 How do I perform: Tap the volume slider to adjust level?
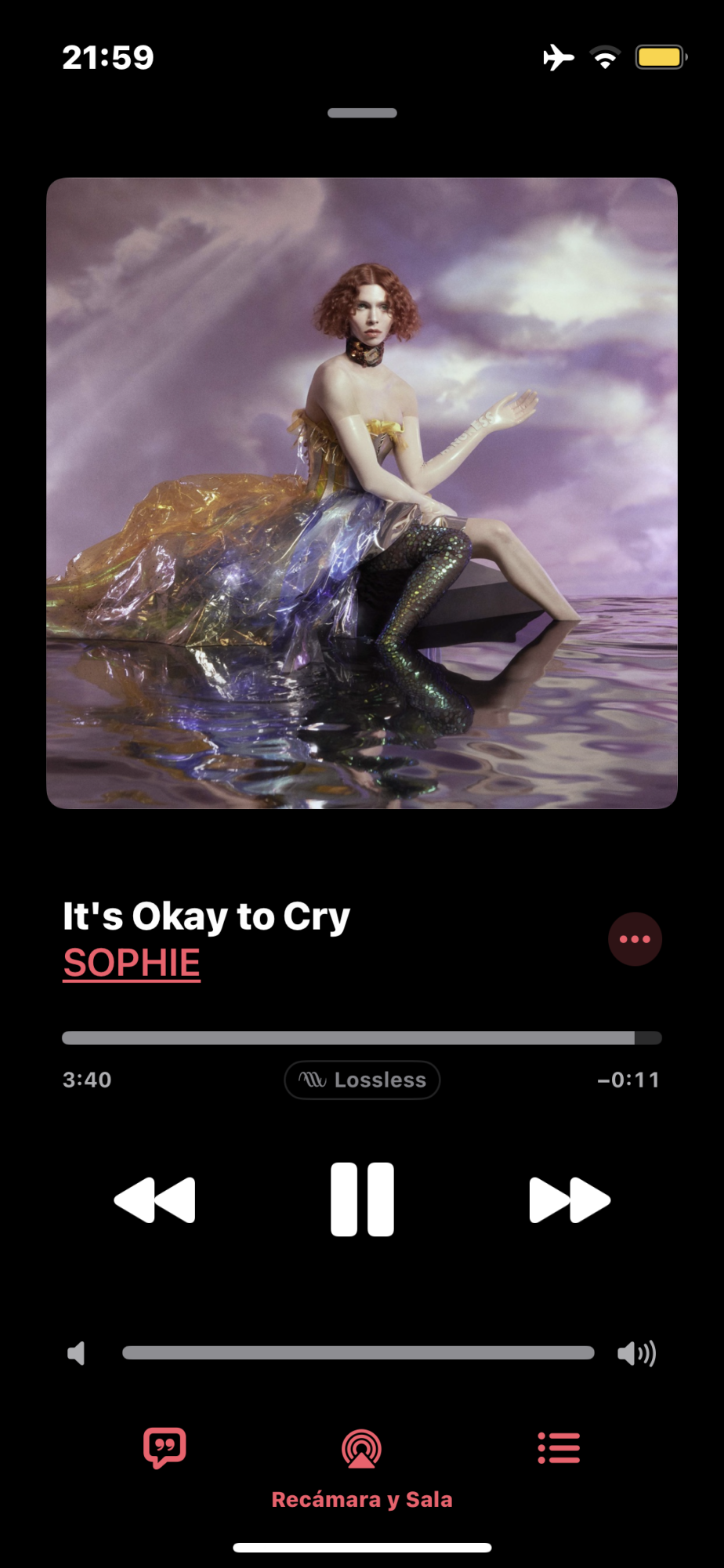[x=358, y=1352]
